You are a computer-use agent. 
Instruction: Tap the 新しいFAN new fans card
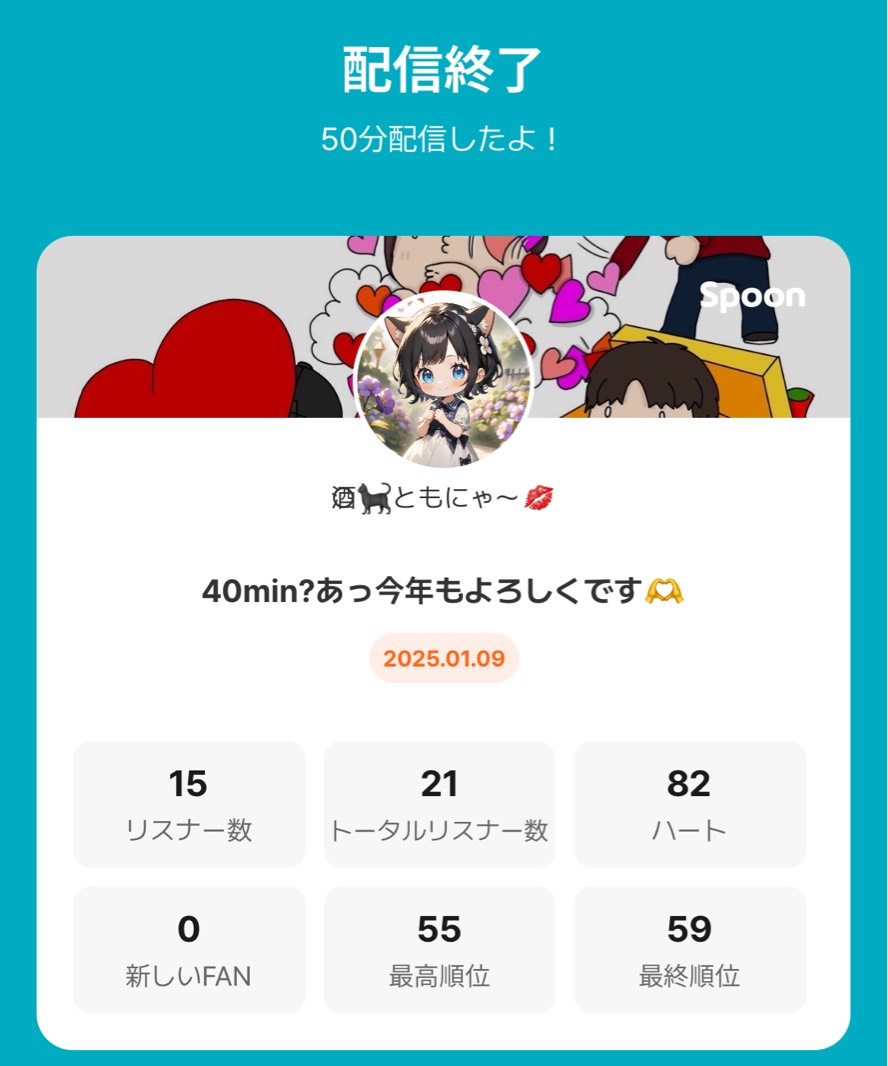point(189,948)
